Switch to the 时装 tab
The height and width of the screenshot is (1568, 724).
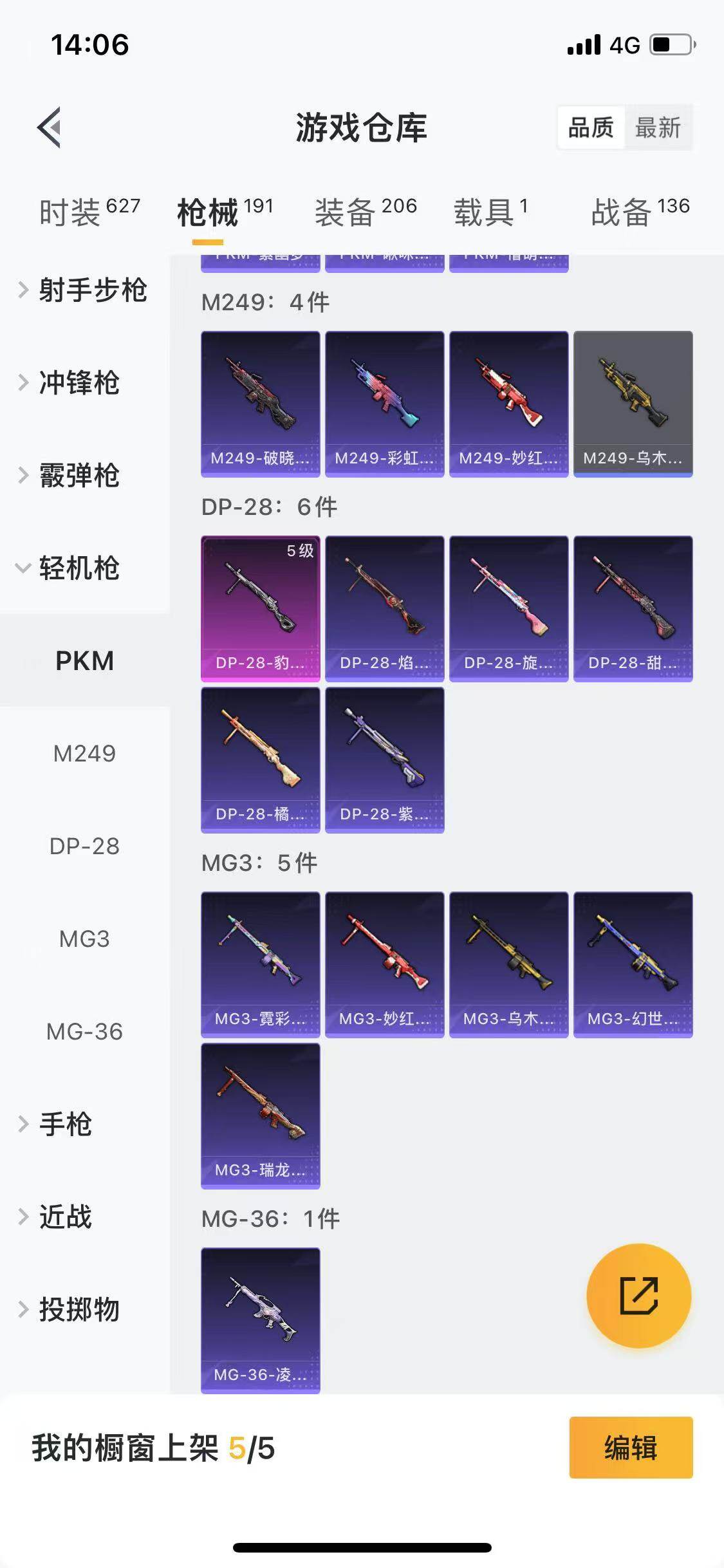[89, 211]
